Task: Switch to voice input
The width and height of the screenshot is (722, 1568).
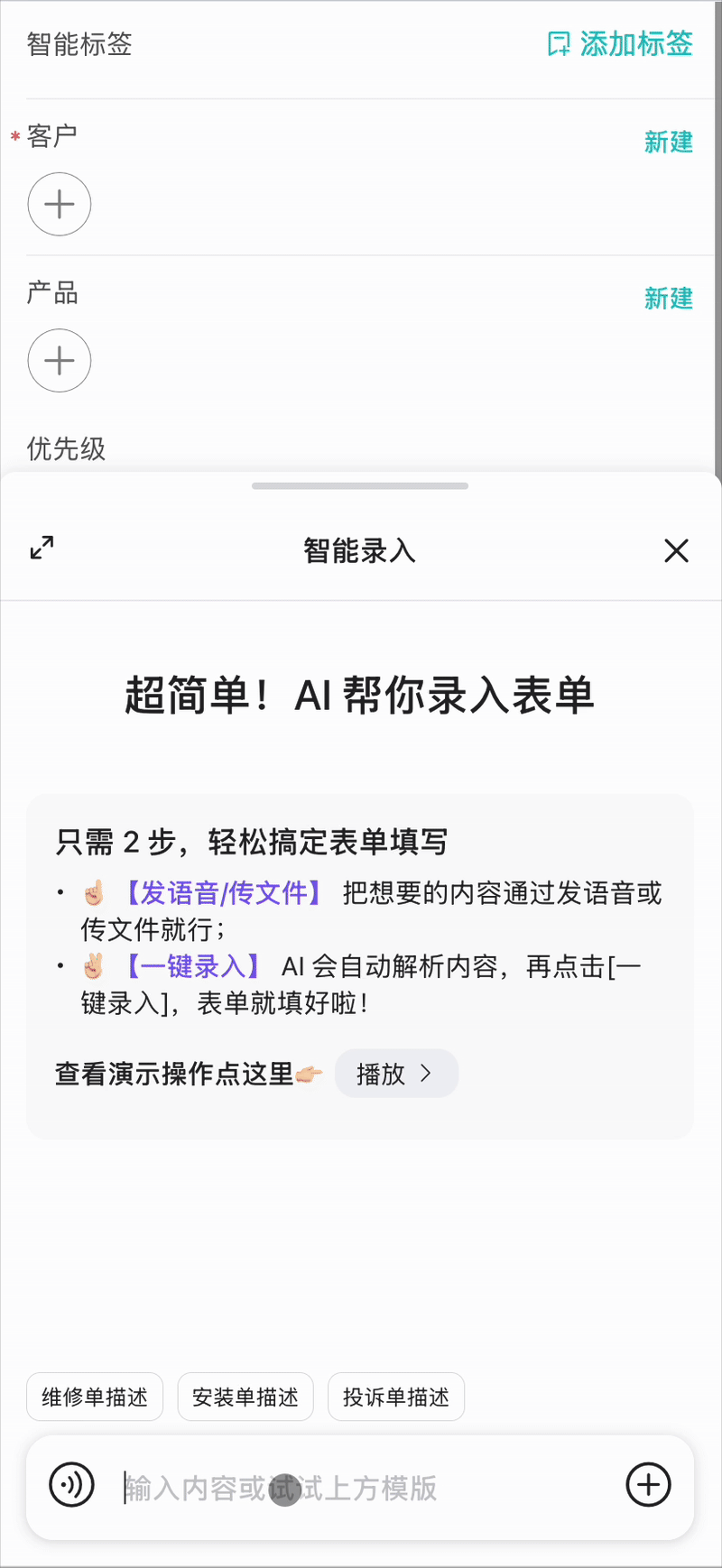Action: (72, 1485)
